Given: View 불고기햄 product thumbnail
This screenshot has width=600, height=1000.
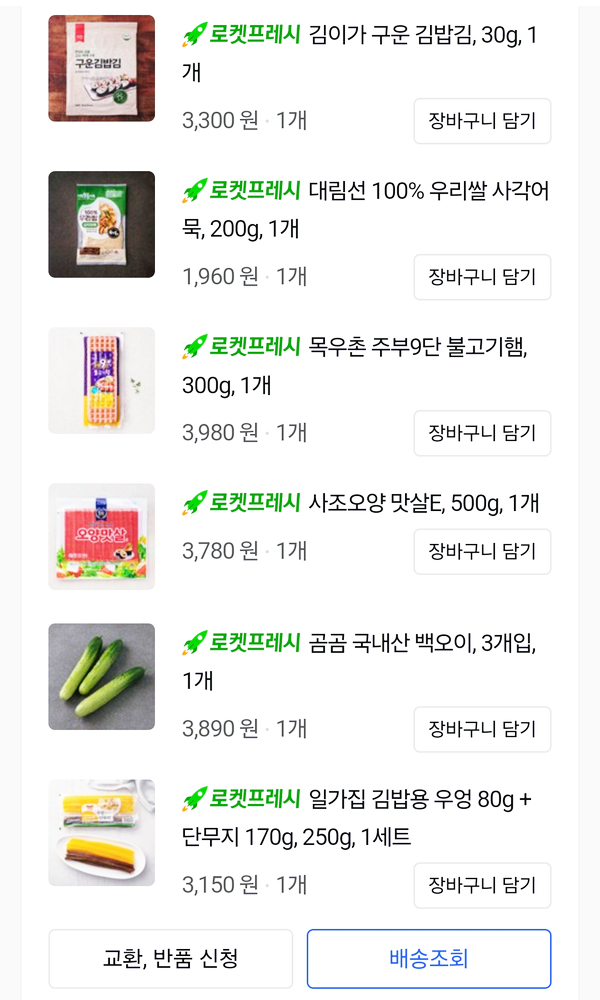Looking at the screenshot, I should (102, 380).
